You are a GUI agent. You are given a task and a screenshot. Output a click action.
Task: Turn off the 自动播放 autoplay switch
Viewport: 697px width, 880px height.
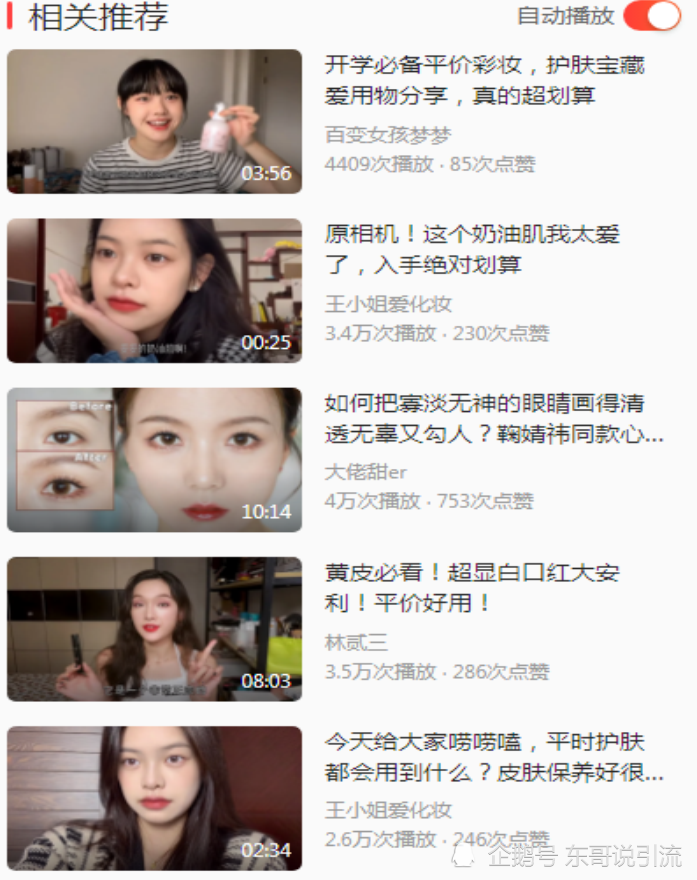tap(651, 15)
